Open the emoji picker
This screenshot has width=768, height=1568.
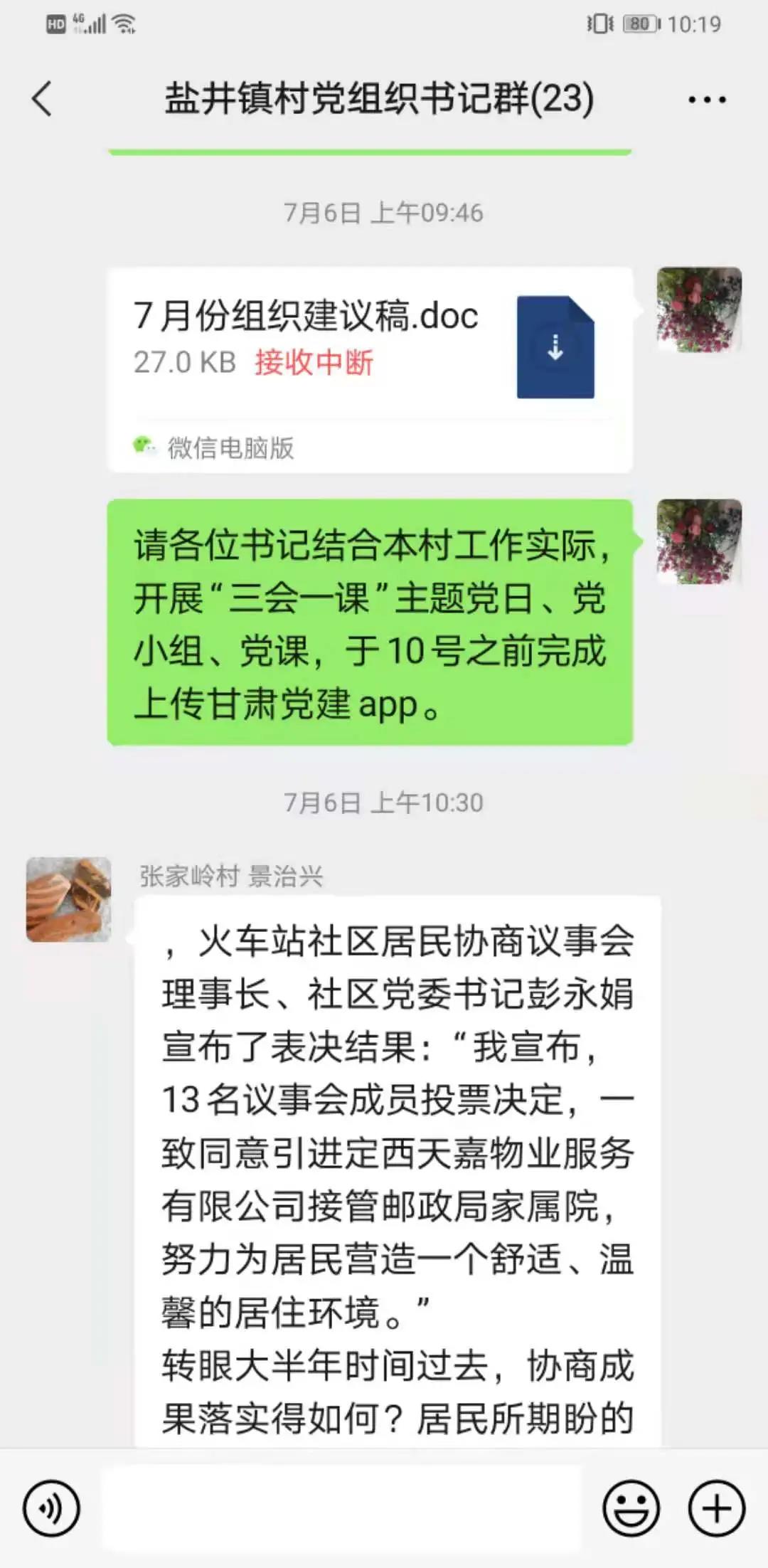tap(631, 1508)
